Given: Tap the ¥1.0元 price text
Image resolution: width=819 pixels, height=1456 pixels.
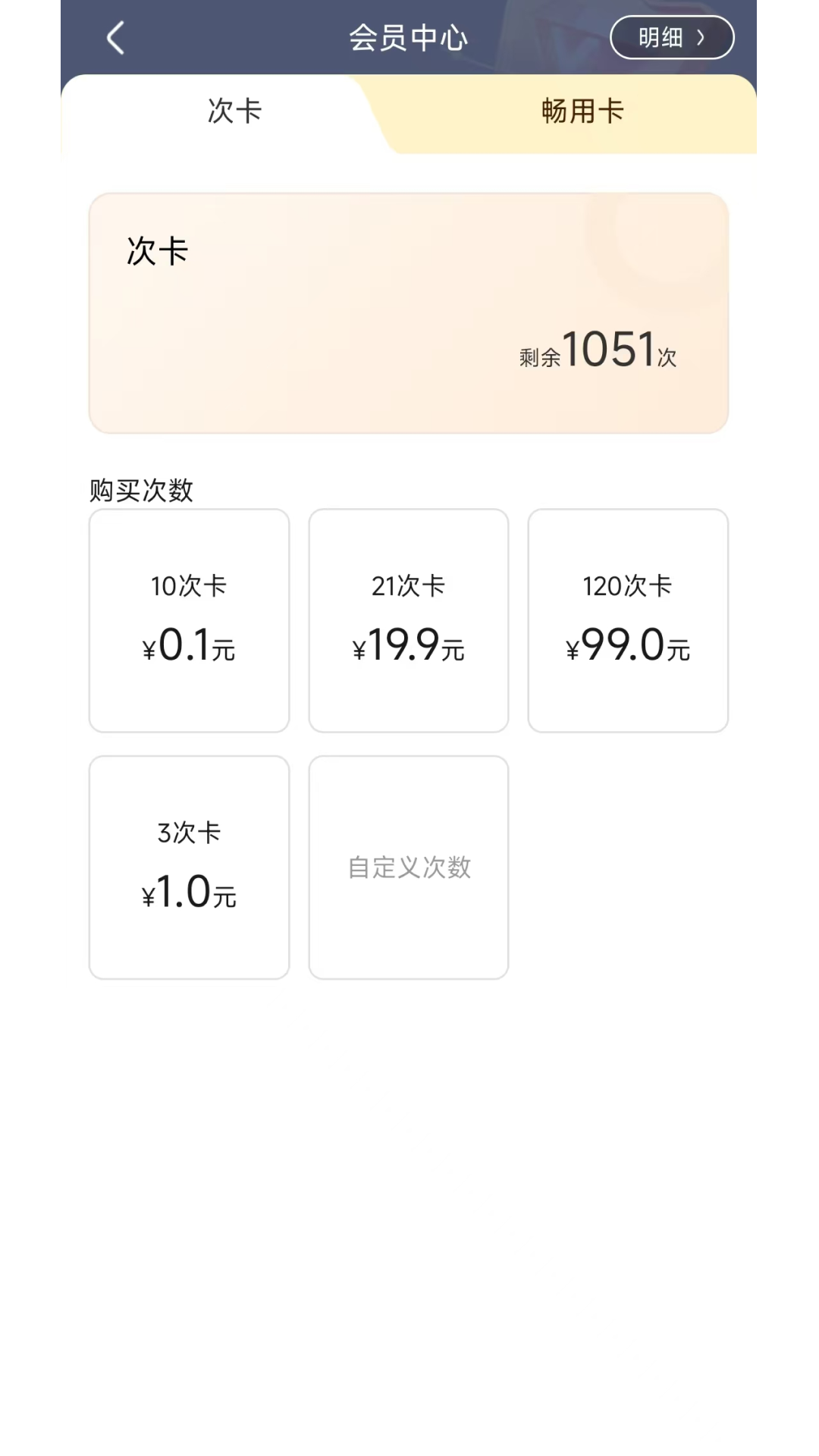Looking at the screenshot, I should 188,896.
